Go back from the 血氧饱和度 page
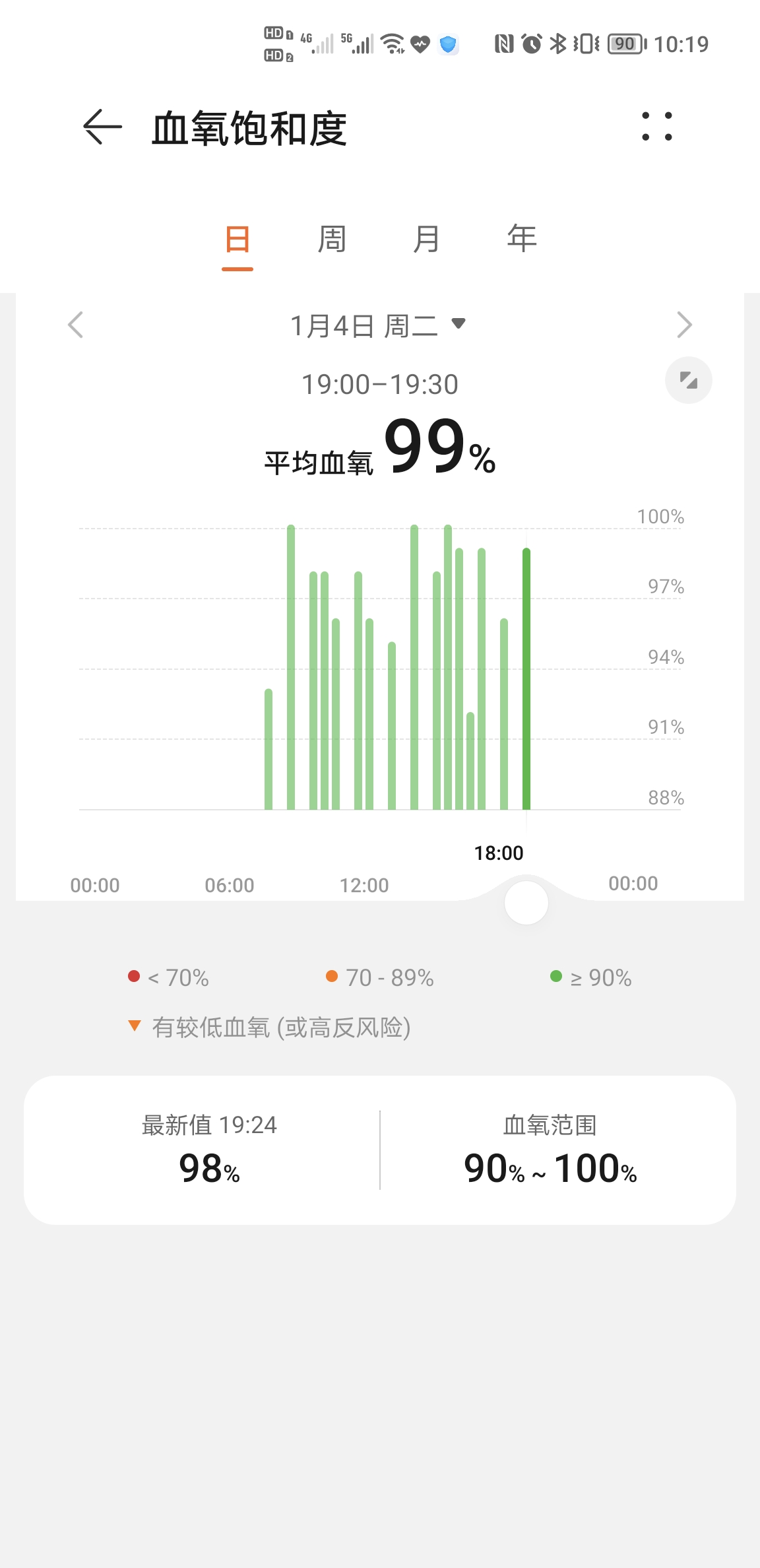760x1568 pixels. (102, 127)
